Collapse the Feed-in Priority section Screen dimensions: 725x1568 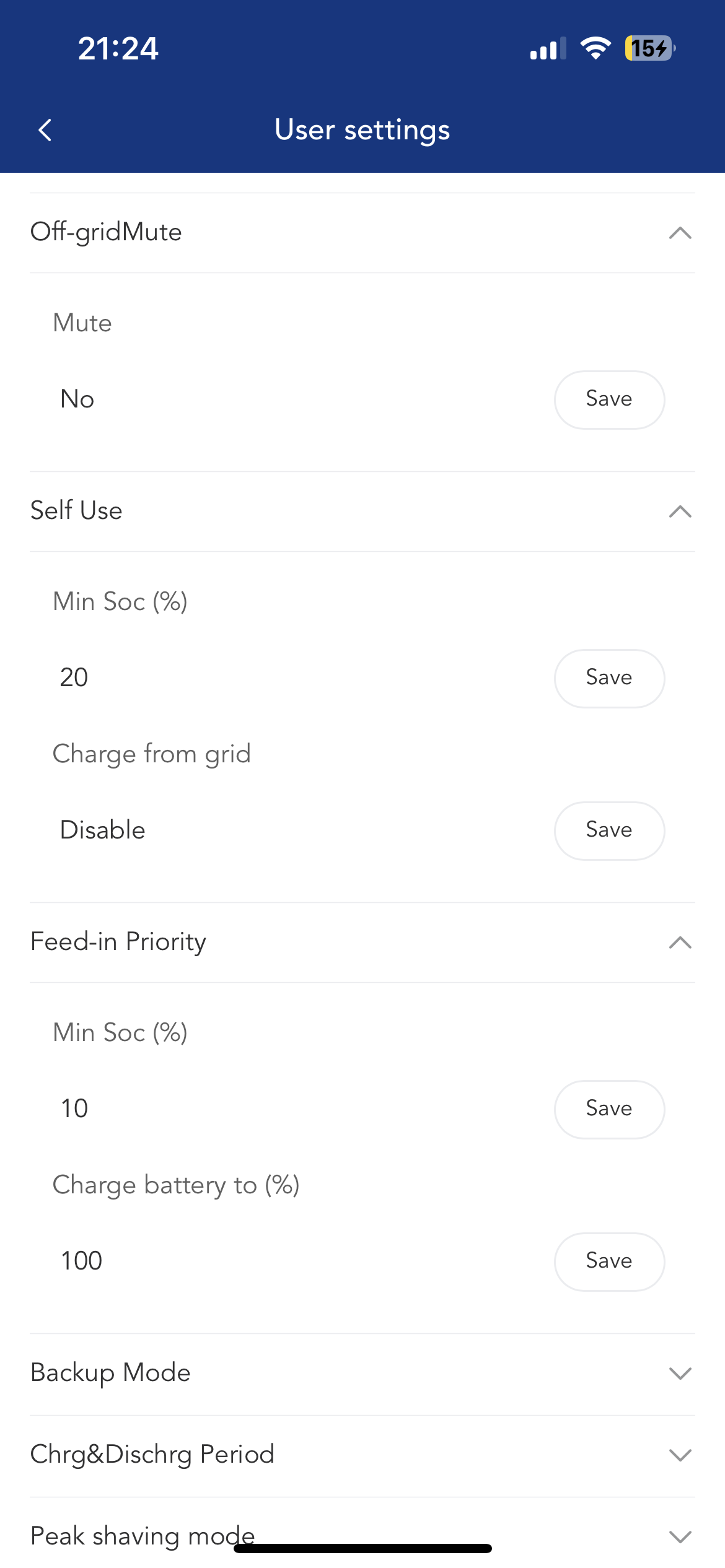pos(362,942)
